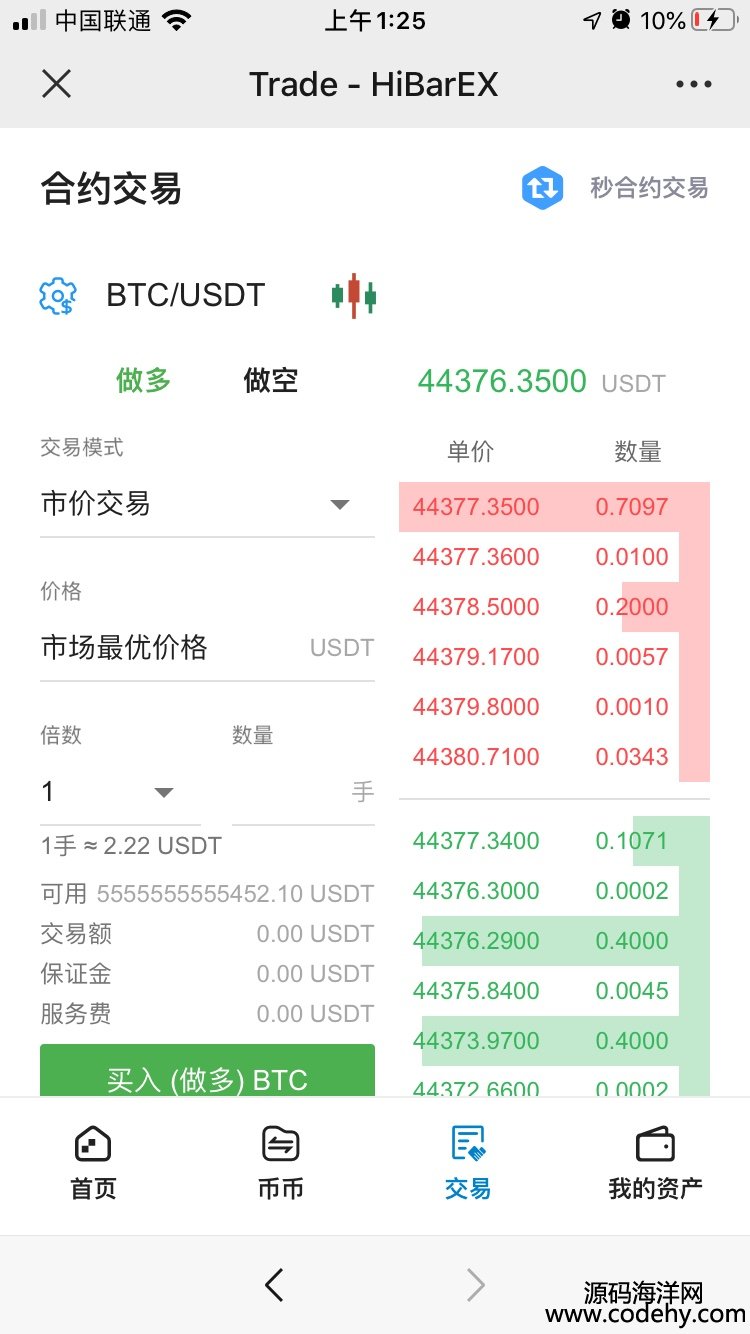Image resolution: width=750 pixels, height=1334 pixels.
Task: Switch to the 做空 tab
Action: pyautogui.click(x=271, y=380)
